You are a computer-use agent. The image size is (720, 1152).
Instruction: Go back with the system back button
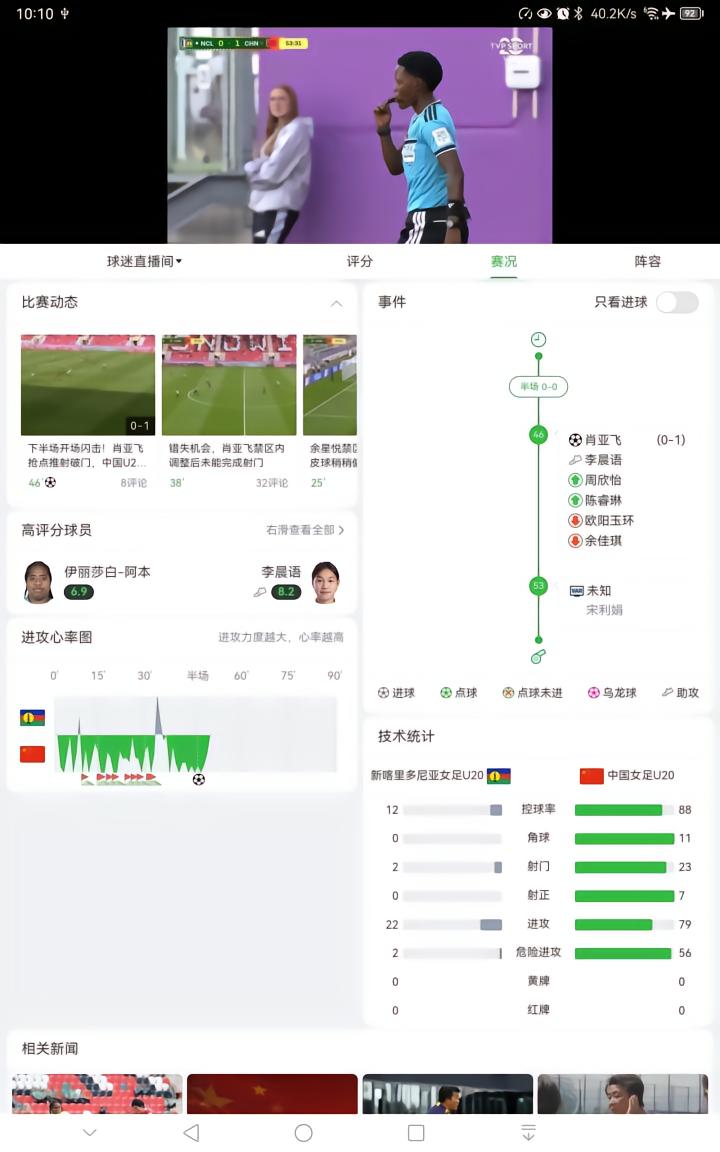[191, 1132]
